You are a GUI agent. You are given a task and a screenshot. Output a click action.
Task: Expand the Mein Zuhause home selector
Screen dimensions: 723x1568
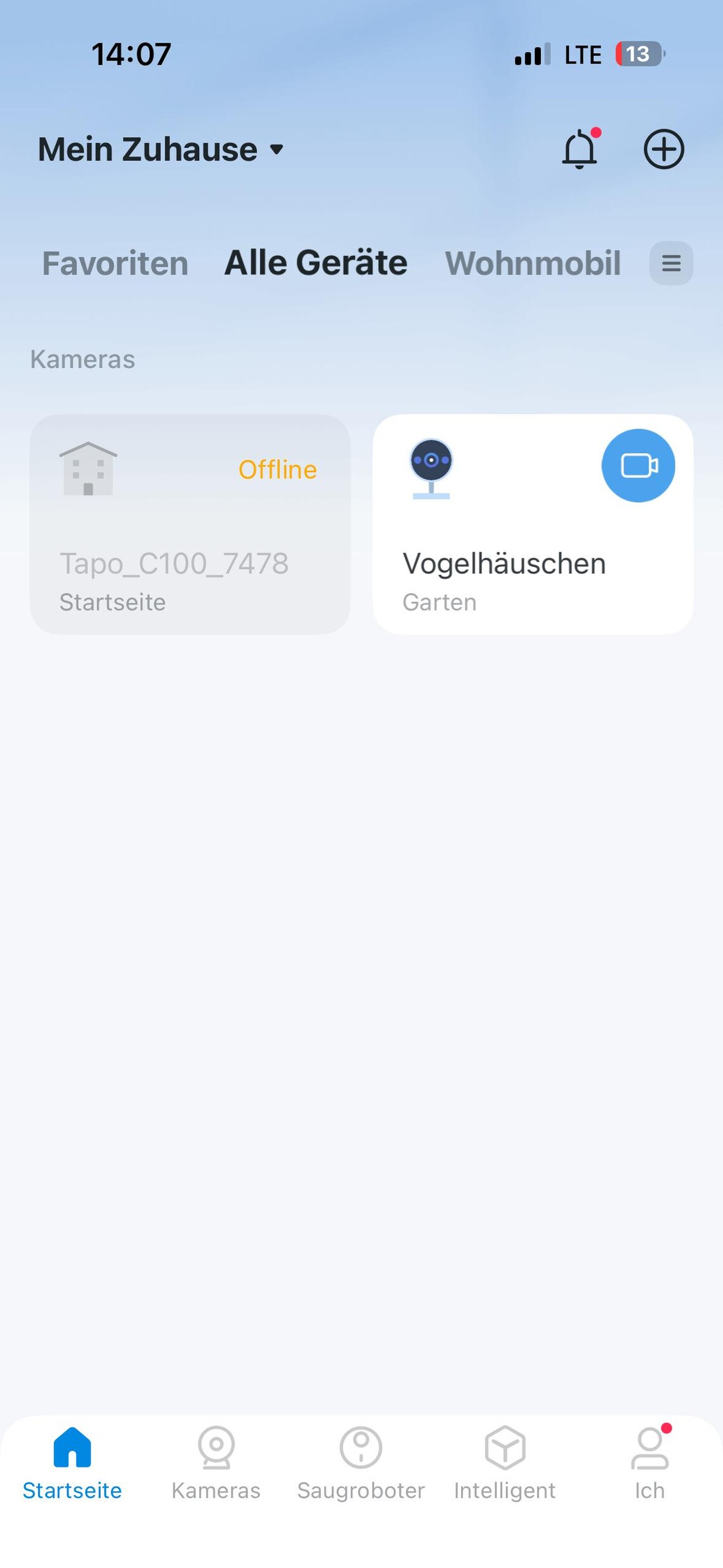pos(160,150)
